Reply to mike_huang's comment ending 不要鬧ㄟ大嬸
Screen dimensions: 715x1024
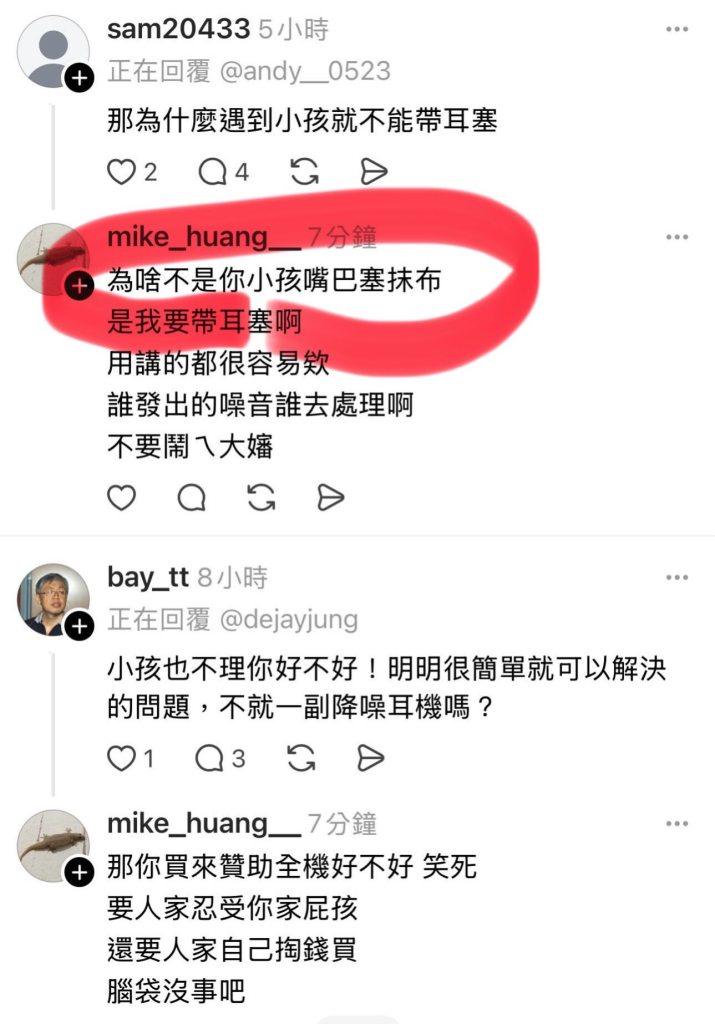tap(191, 497)
